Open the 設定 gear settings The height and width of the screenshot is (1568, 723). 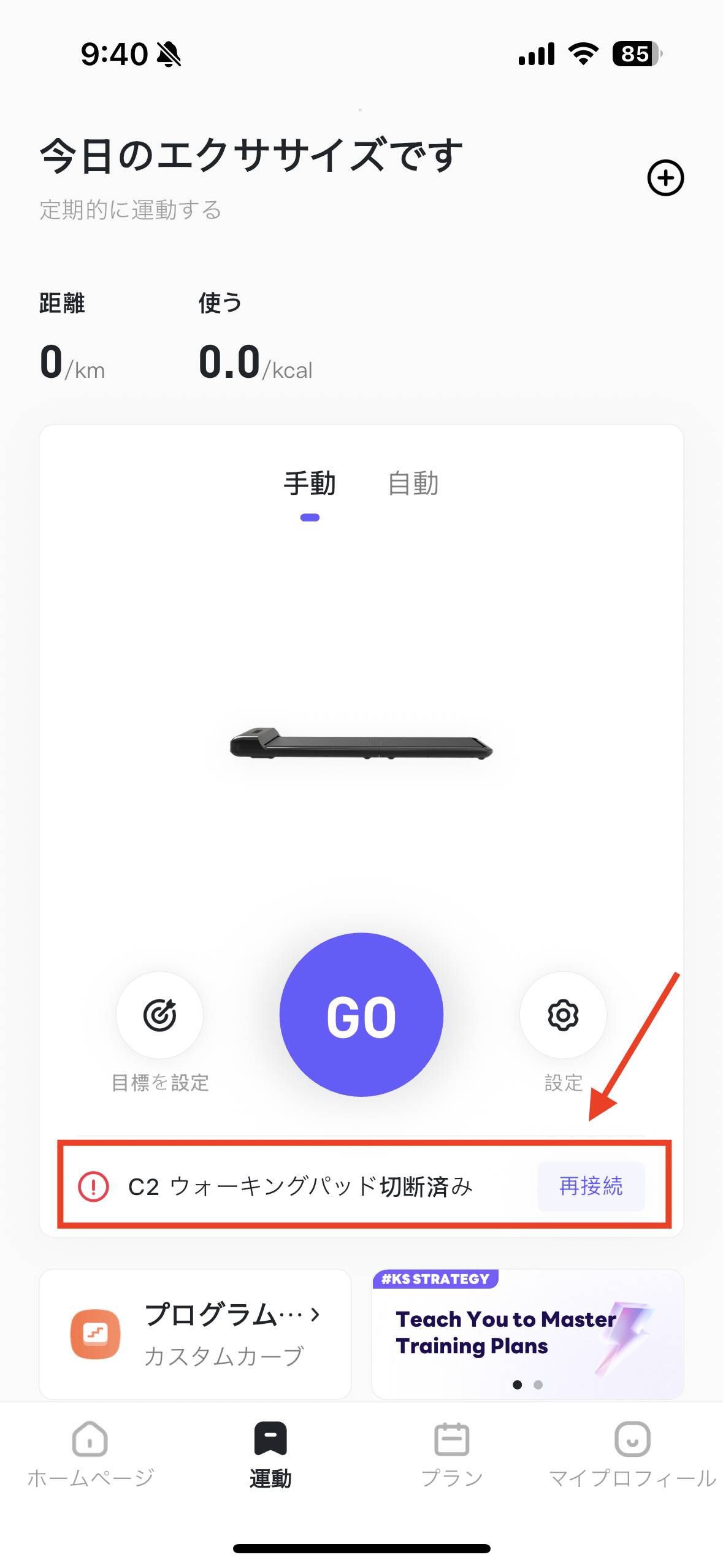[x=562, y=1016]
